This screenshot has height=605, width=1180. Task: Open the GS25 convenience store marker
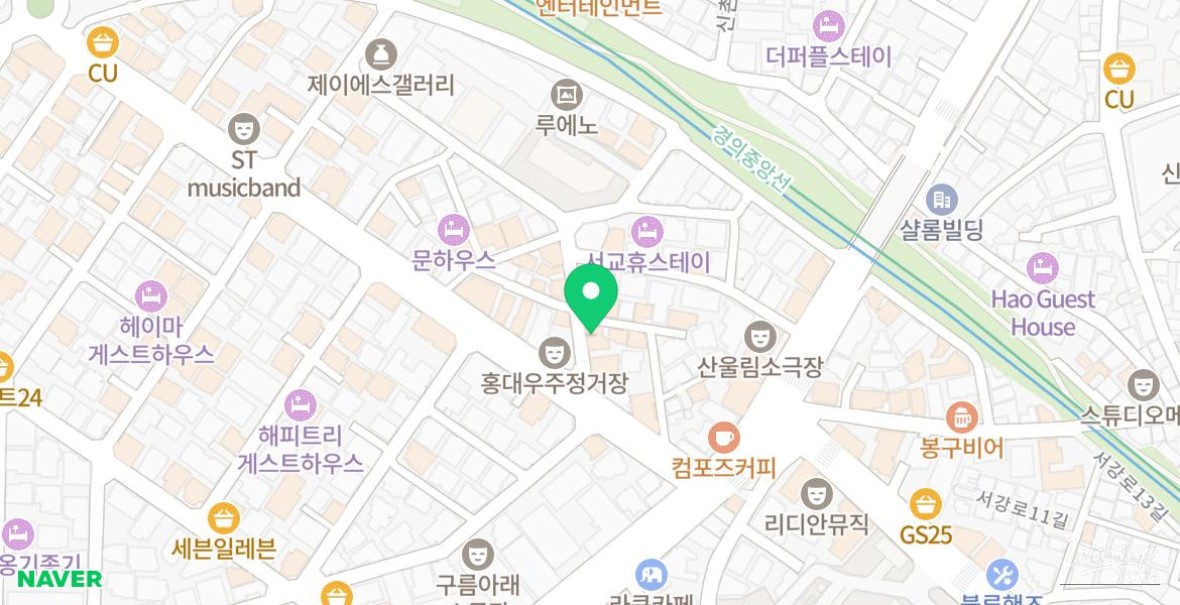[925, 505]
